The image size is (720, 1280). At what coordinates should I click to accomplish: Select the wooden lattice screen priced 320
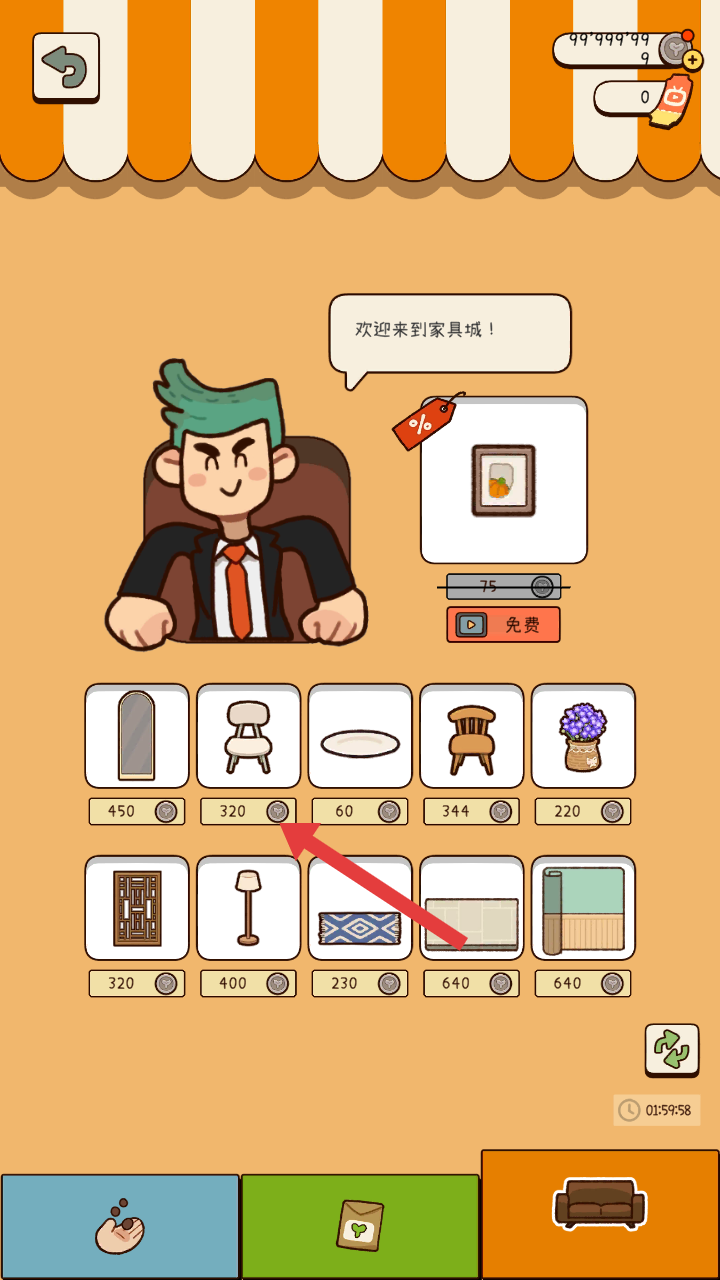tap(137, 908)
